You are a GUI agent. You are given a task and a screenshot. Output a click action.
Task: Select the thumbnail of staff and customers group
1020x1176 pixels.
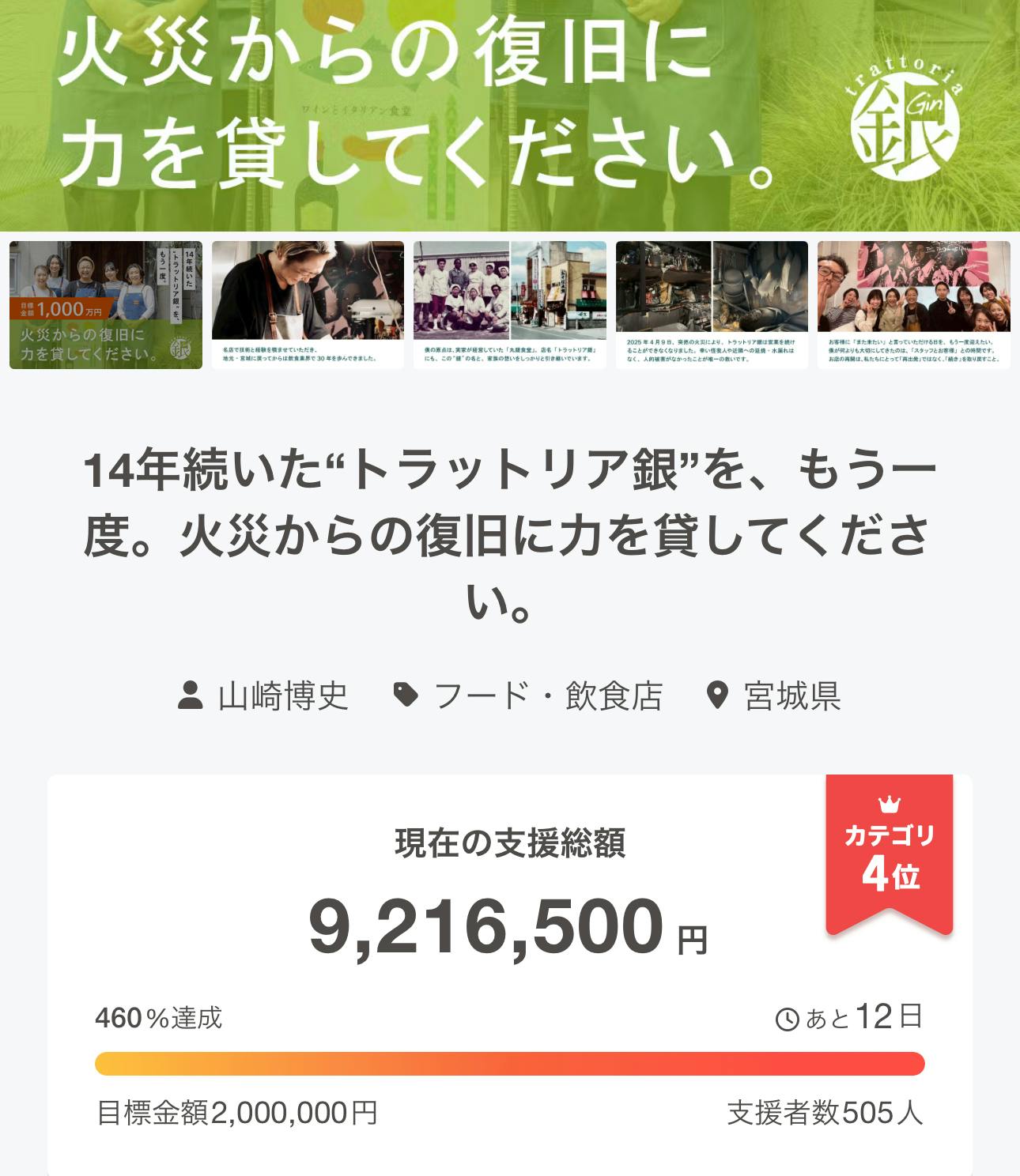(x=914, y=305)
